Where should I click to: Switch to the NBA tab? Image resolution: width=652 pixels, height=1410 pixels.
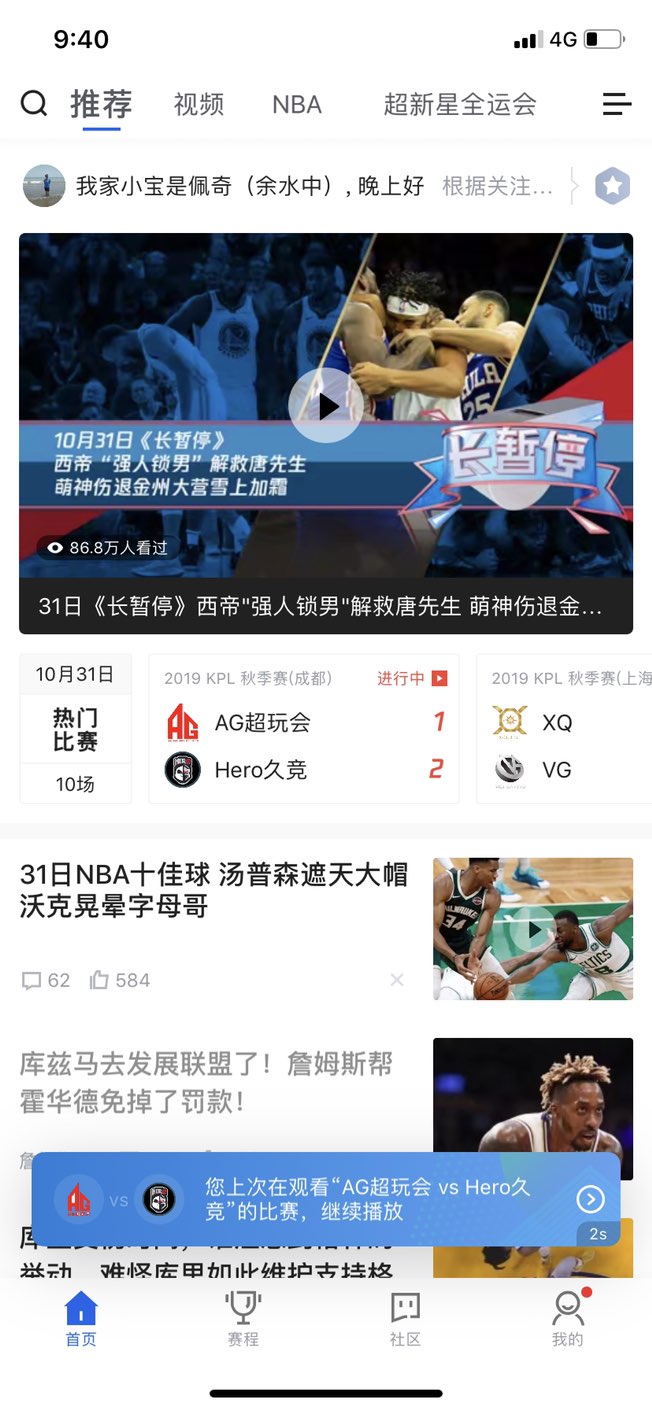[297, 104]
